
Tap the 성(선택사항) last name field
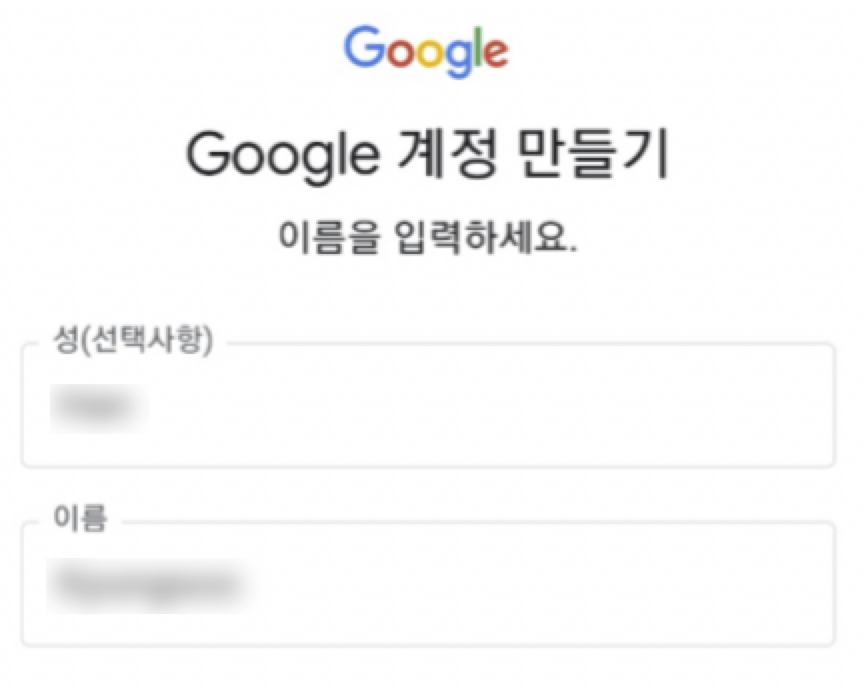click(428, 406)
